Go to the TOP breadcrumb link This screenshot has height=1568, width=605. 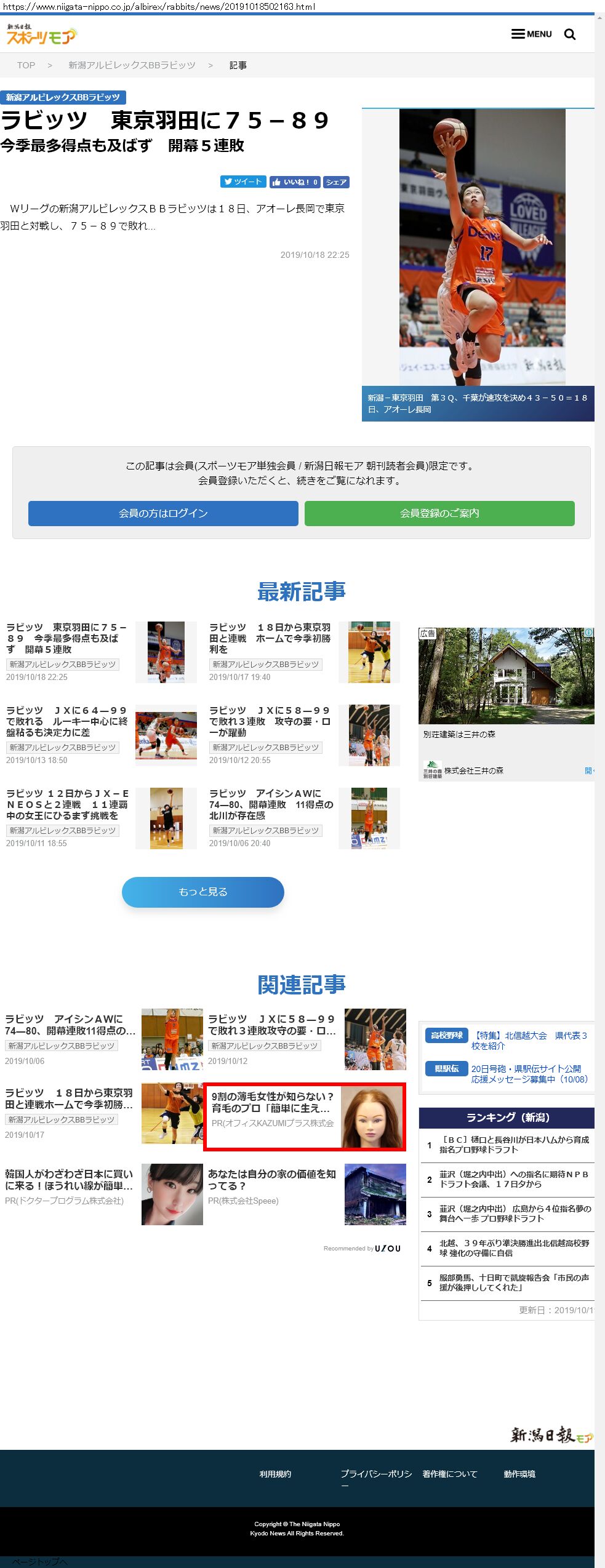[x=26, y=65]
